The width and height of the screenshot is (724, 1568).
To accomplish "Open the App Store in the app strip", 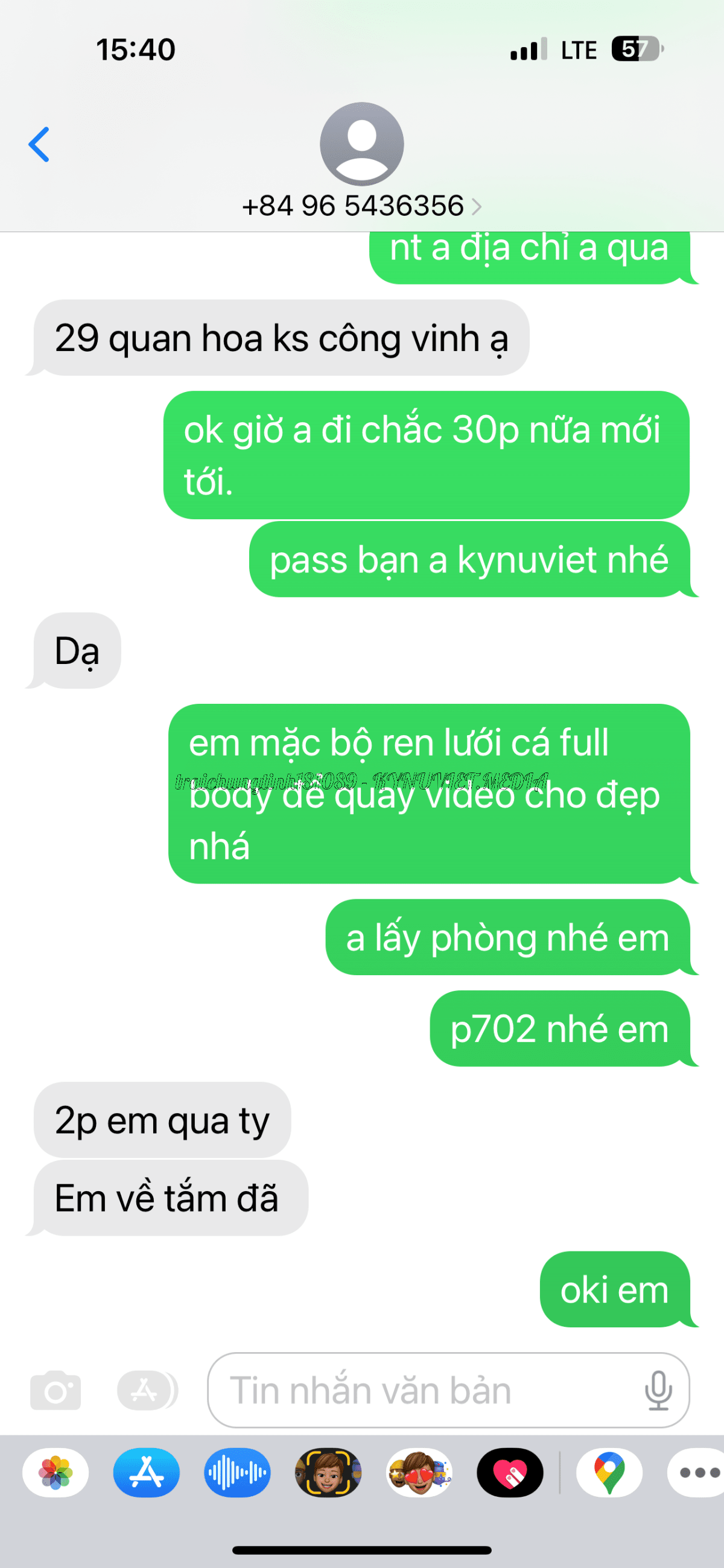I will tap(146, 1473).
